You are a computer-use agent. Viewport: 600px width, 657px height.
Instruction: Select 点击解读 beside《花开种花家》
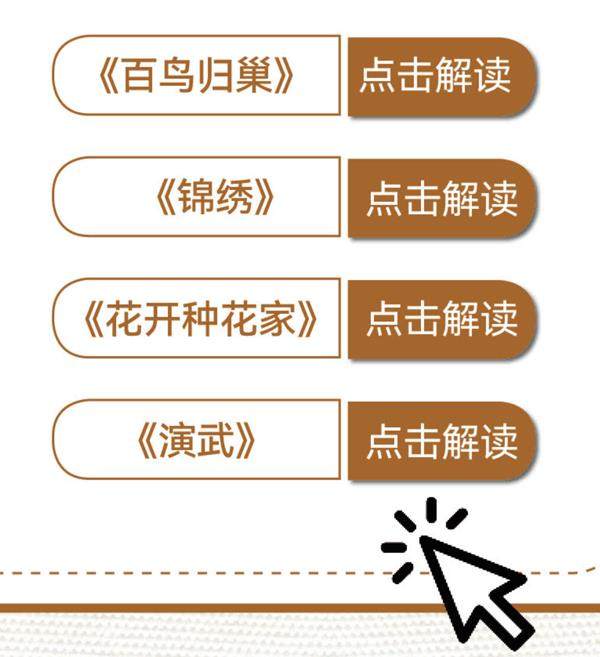[x=441, y=319]
